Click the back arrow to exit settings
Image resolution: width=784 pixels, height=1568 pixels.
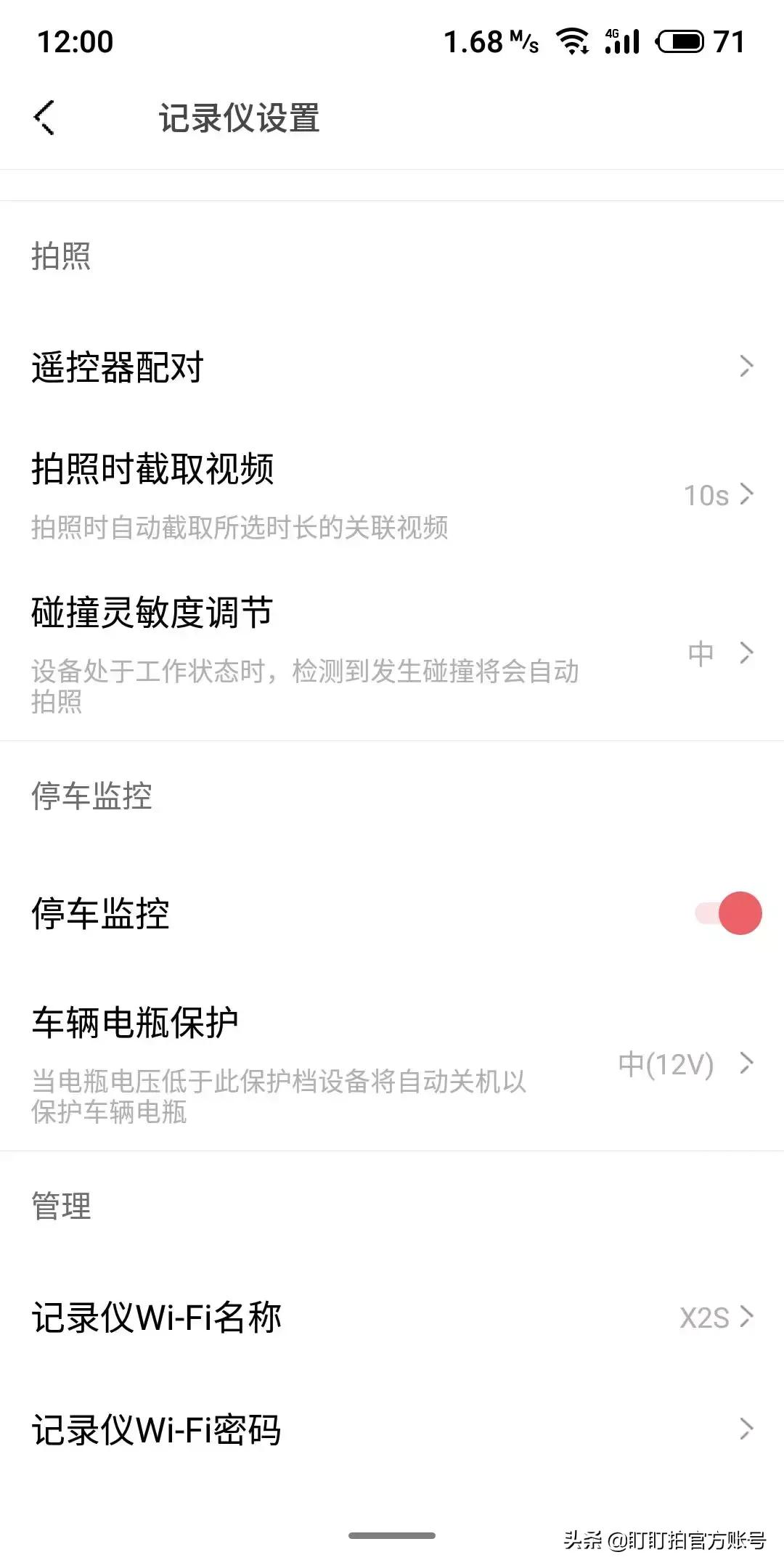coord(44,116)
